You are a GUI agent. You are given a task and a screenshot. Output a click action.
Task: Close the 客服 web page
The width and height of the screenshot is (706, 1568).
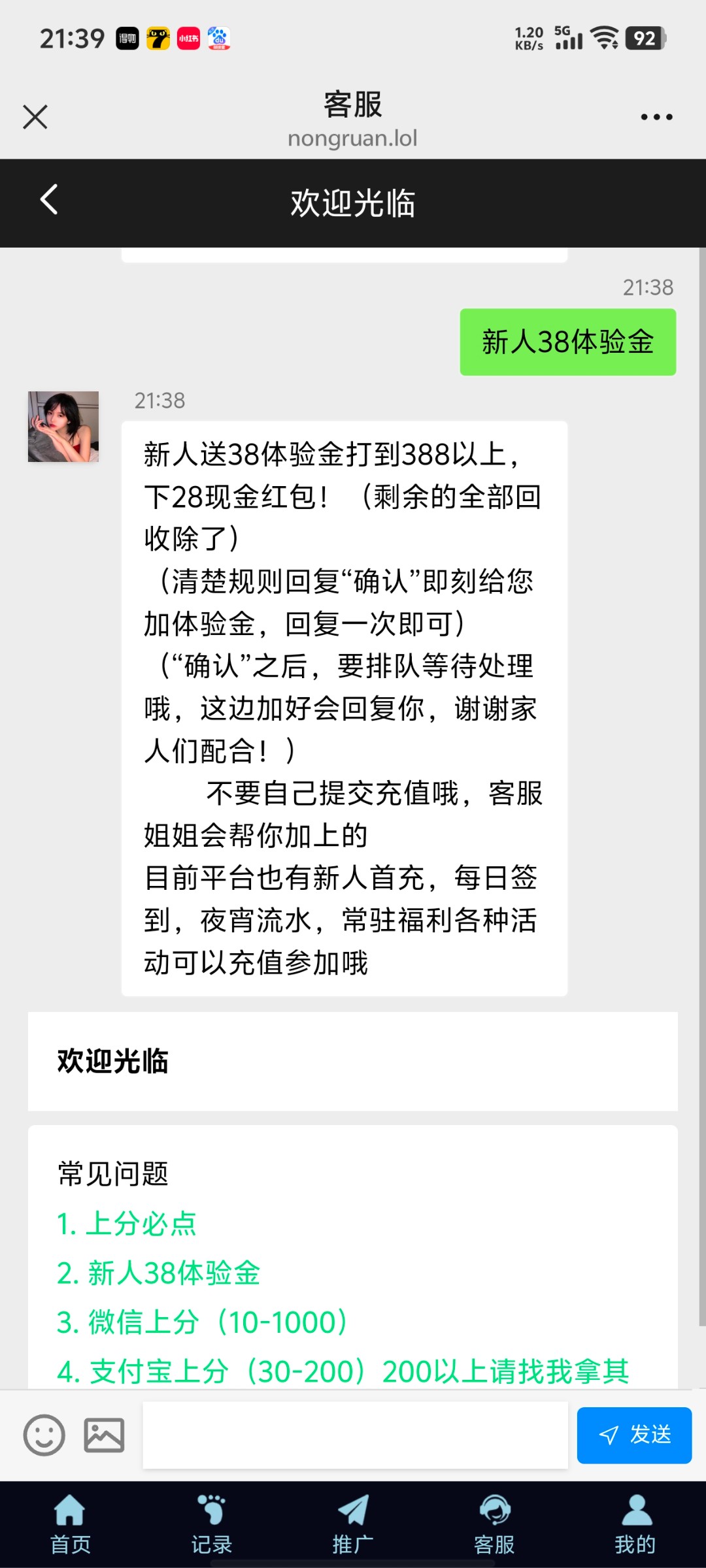[35, 117]
